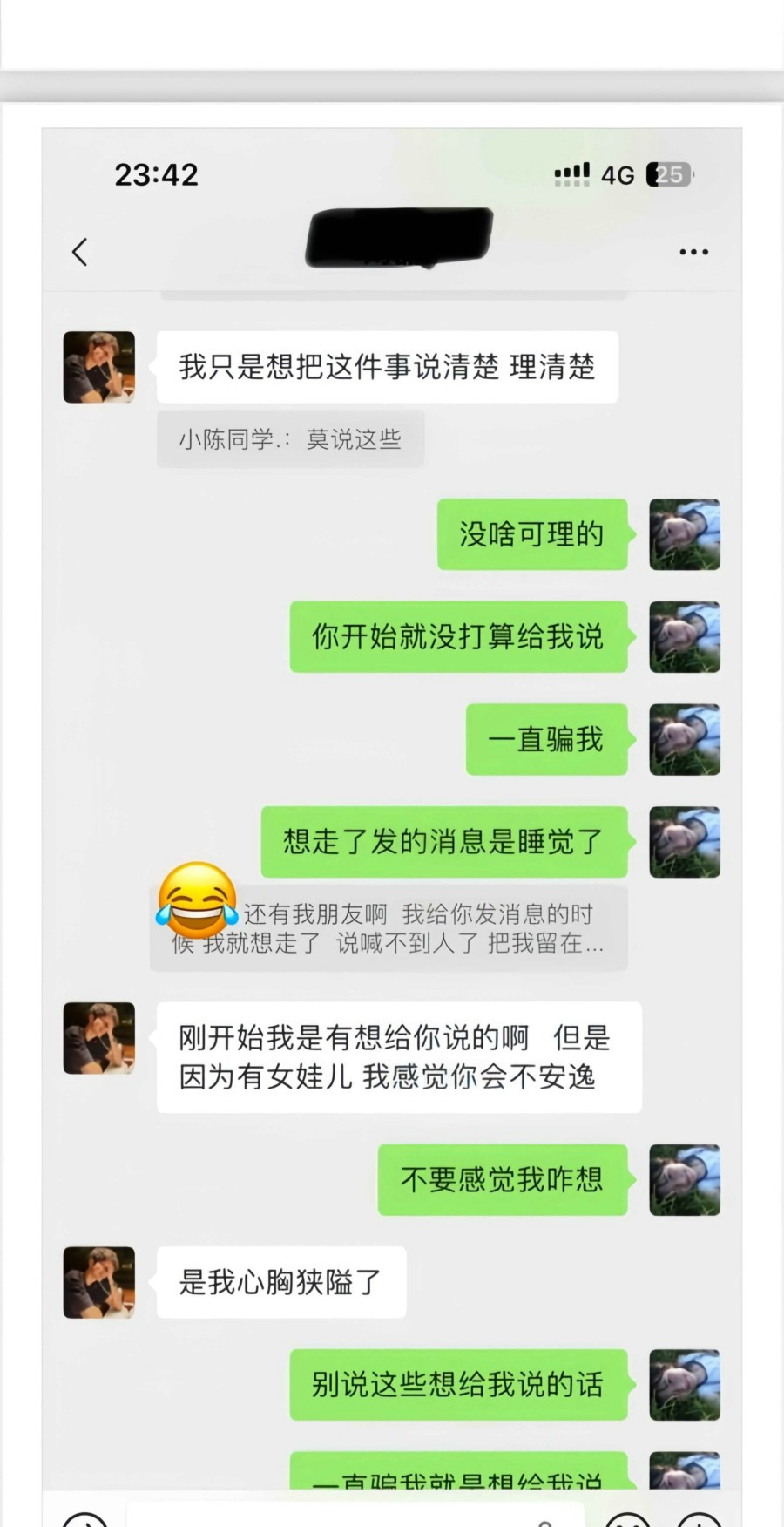The image size is (784, 1527).
Task: Open the contact's avatar beside 是我心胸狭隘了
Action: (x=99, y=1282)
